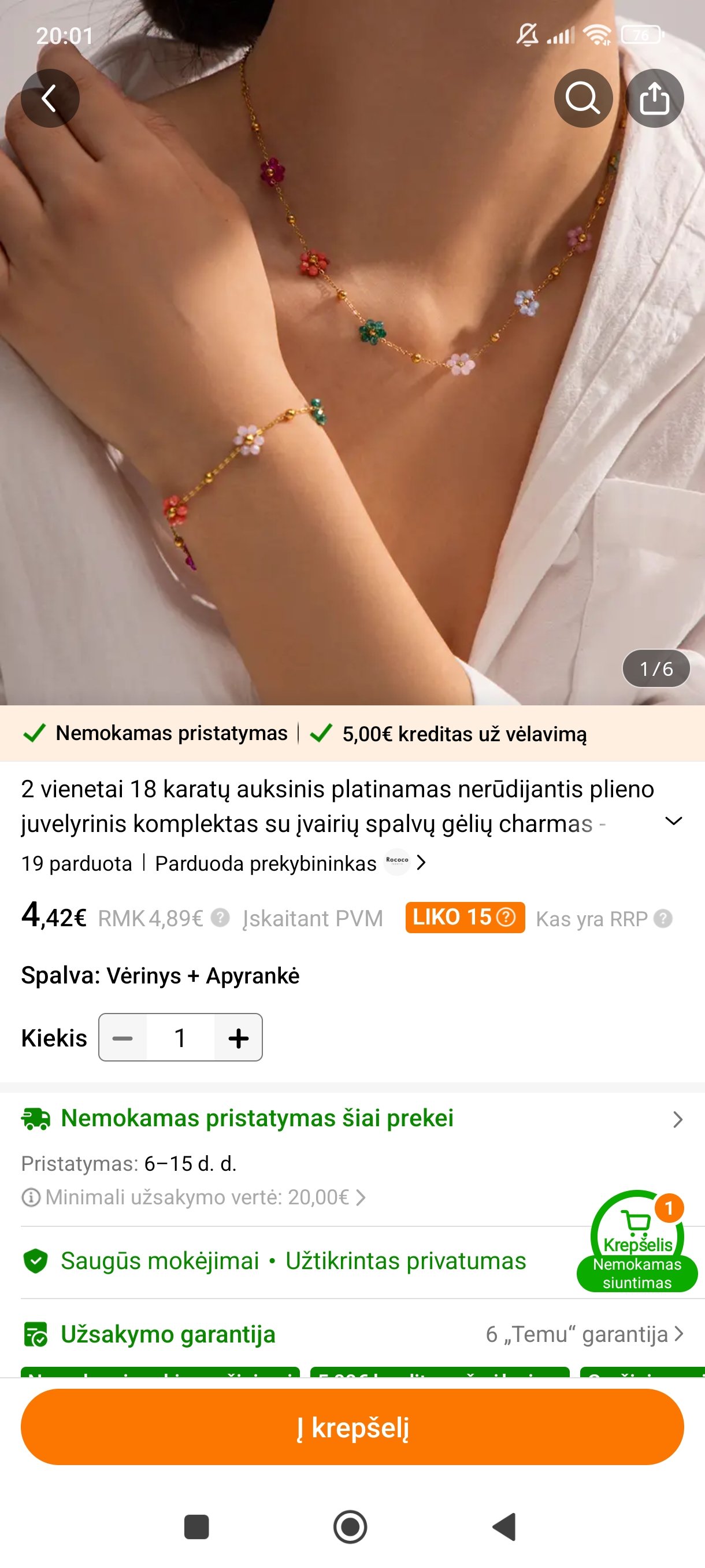Open the floating Krepšelis cart
Viewport: 705px width, 1568px height.
[x=637, y=1241]
